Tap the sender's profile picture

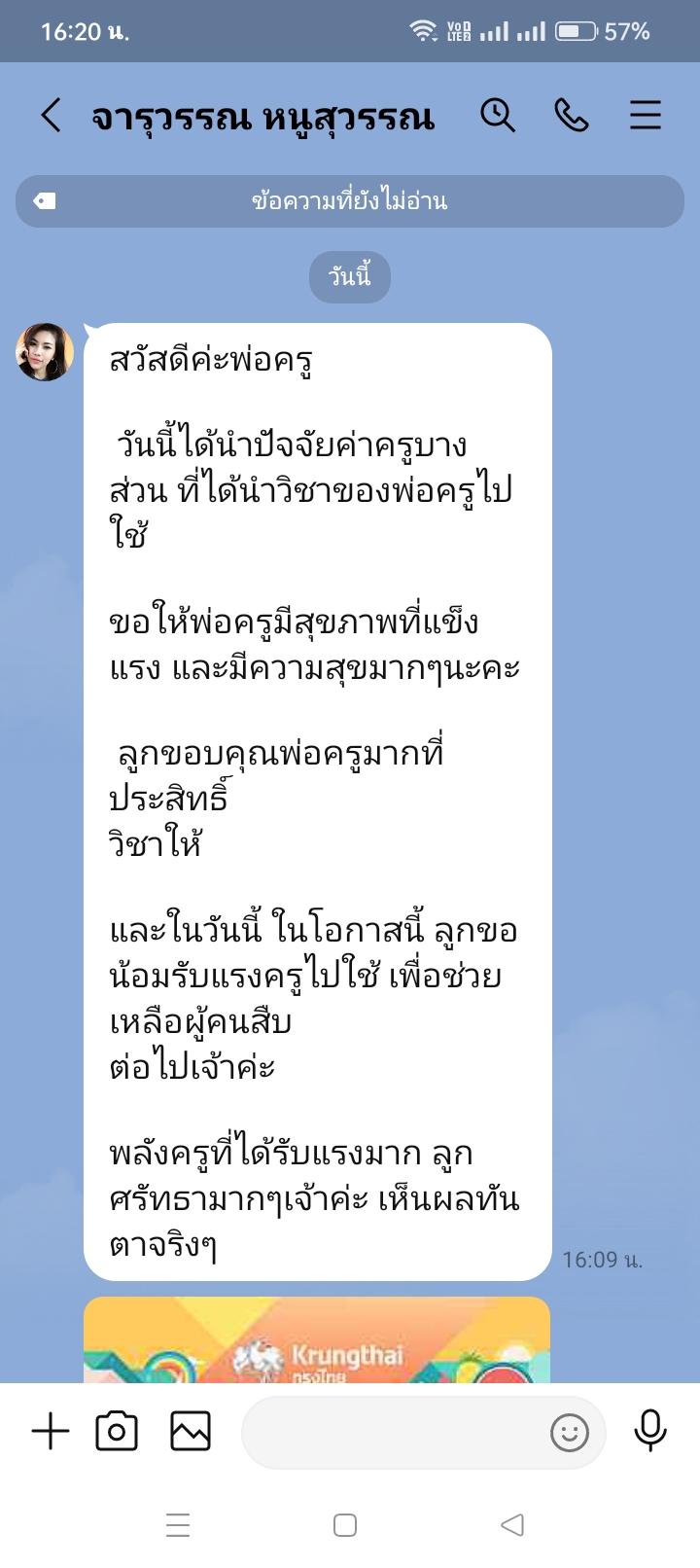[x=45, y=352]
